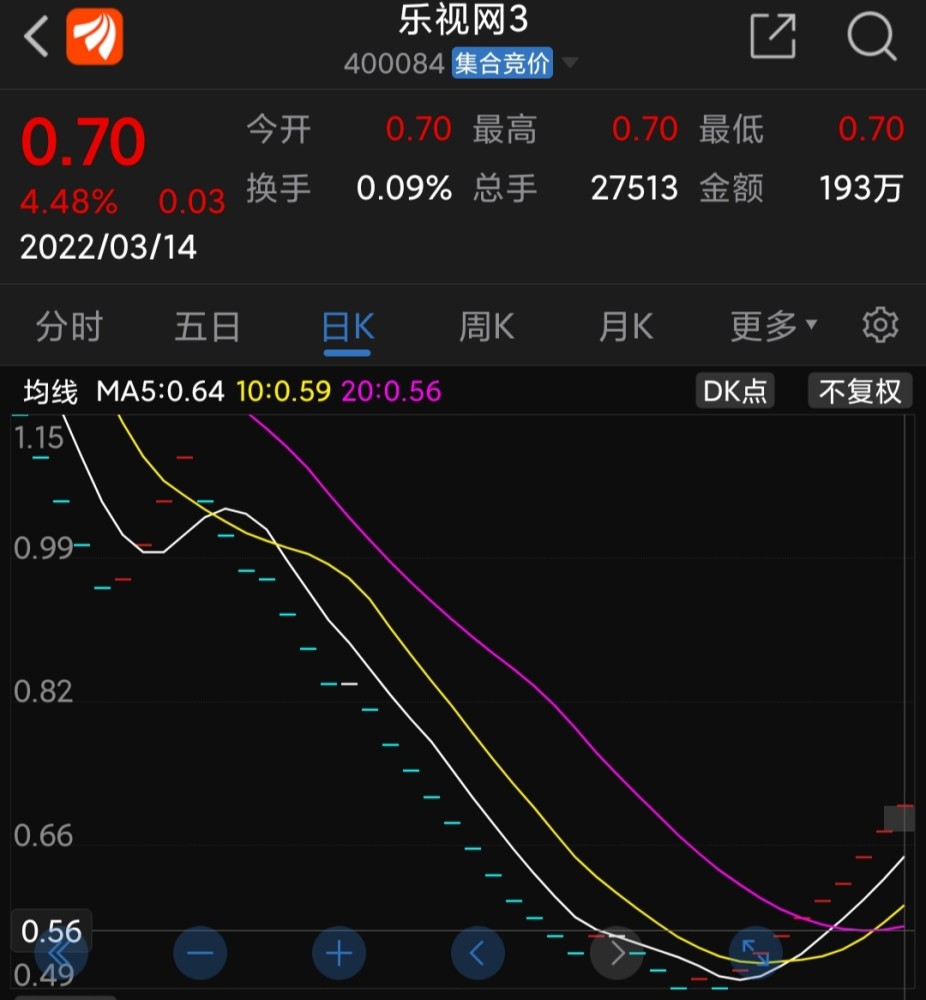Pan the chart right using the right chevron

[x=616, y=952]
